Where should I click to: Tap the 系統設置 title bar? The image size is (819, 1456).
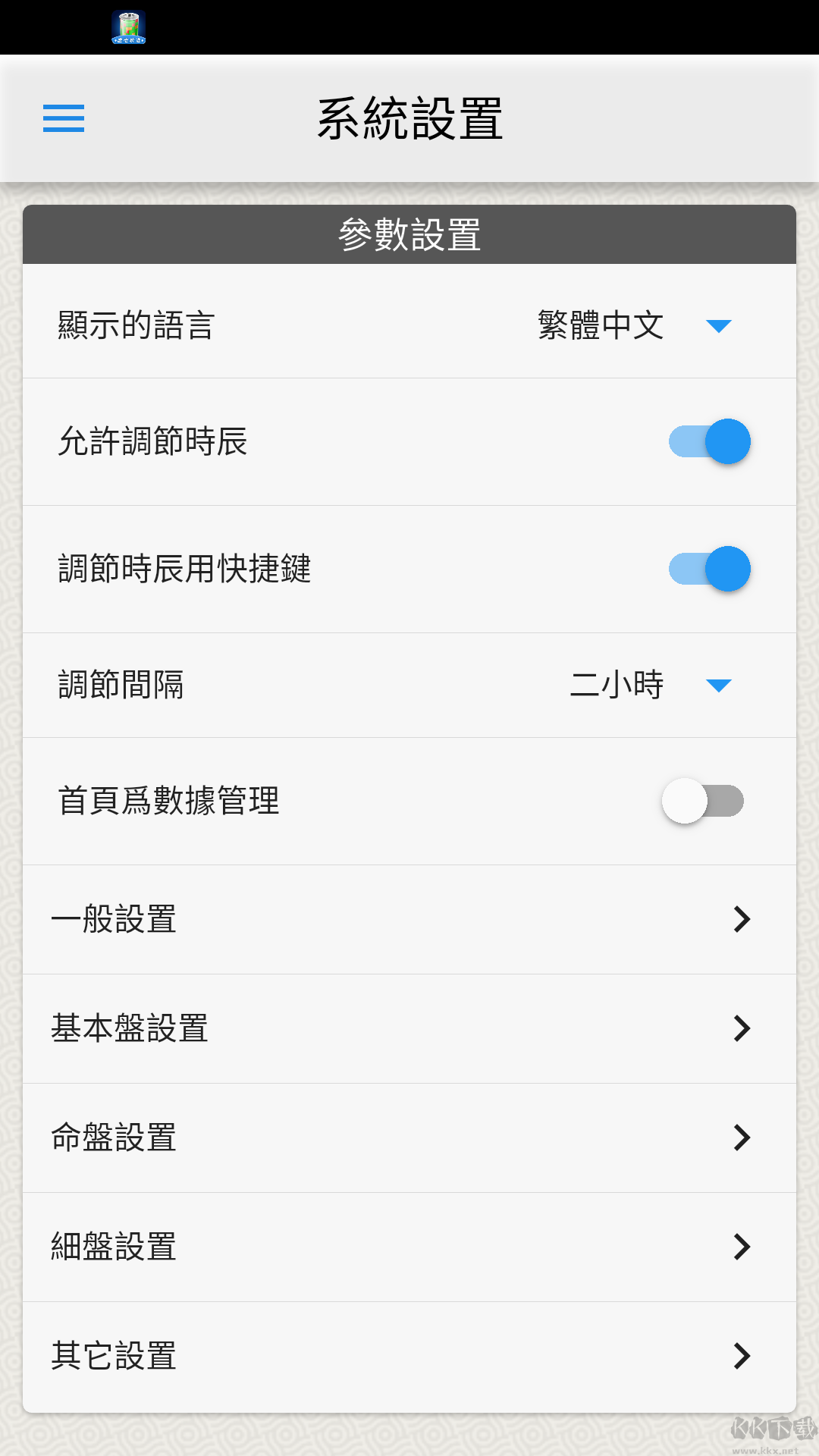point(409,118)
